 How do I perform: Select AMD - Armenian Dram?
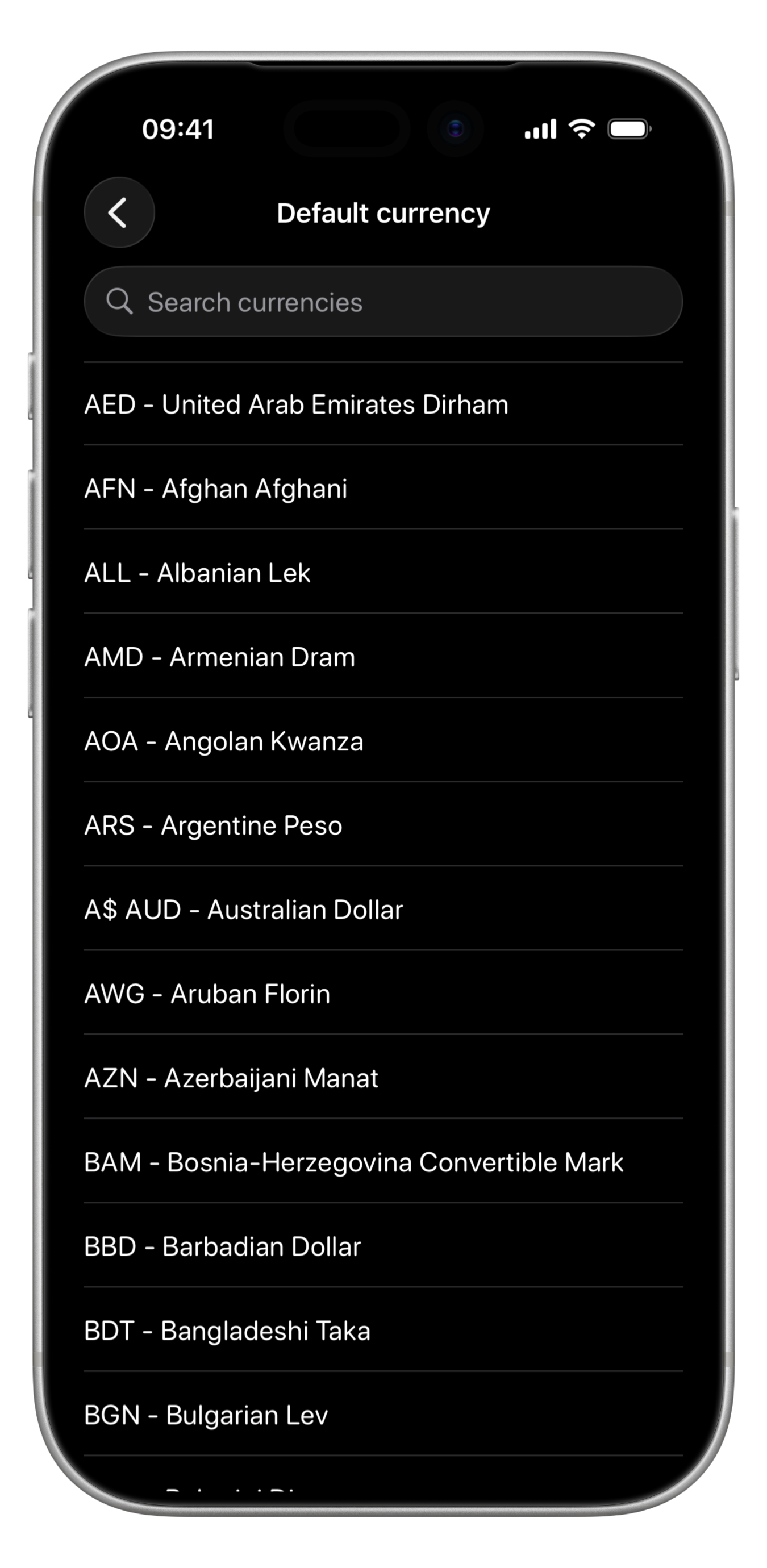coord(383,656)
